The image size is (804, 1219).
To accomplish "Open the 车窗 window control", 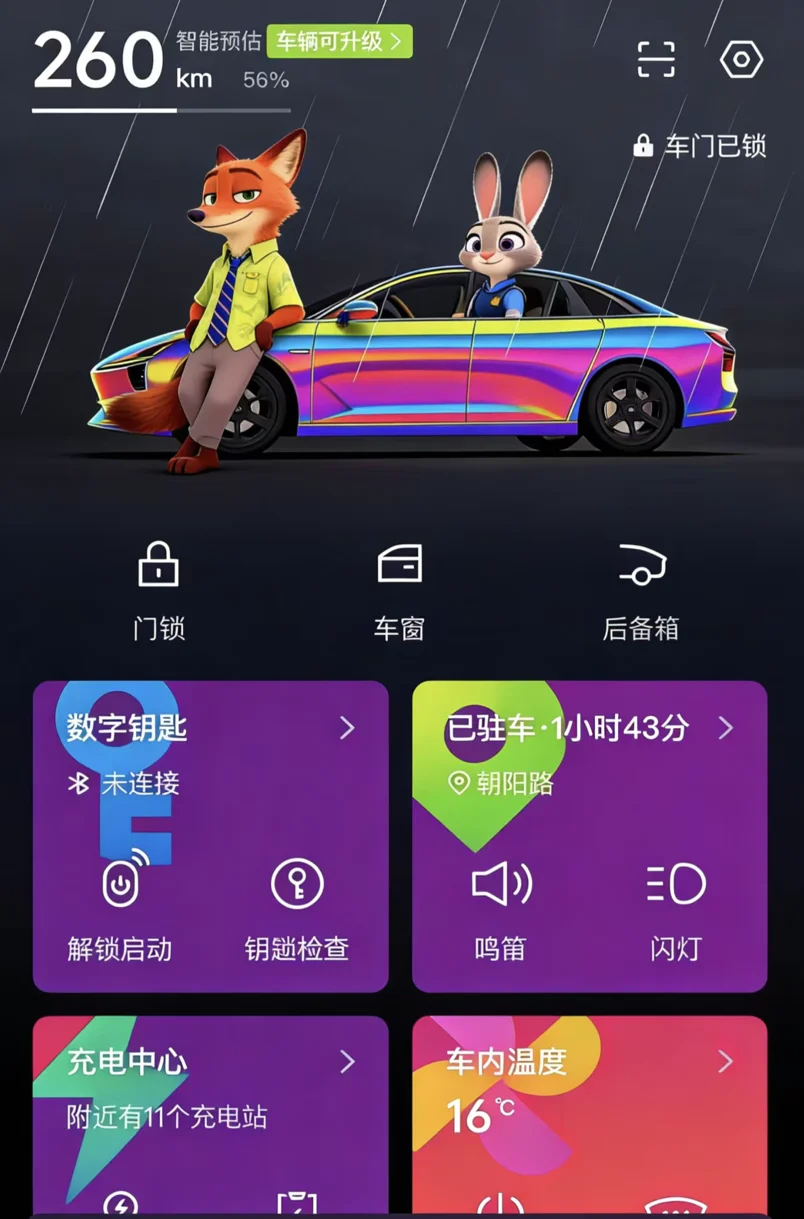I will pyautogui.click(x=400, y=591).
